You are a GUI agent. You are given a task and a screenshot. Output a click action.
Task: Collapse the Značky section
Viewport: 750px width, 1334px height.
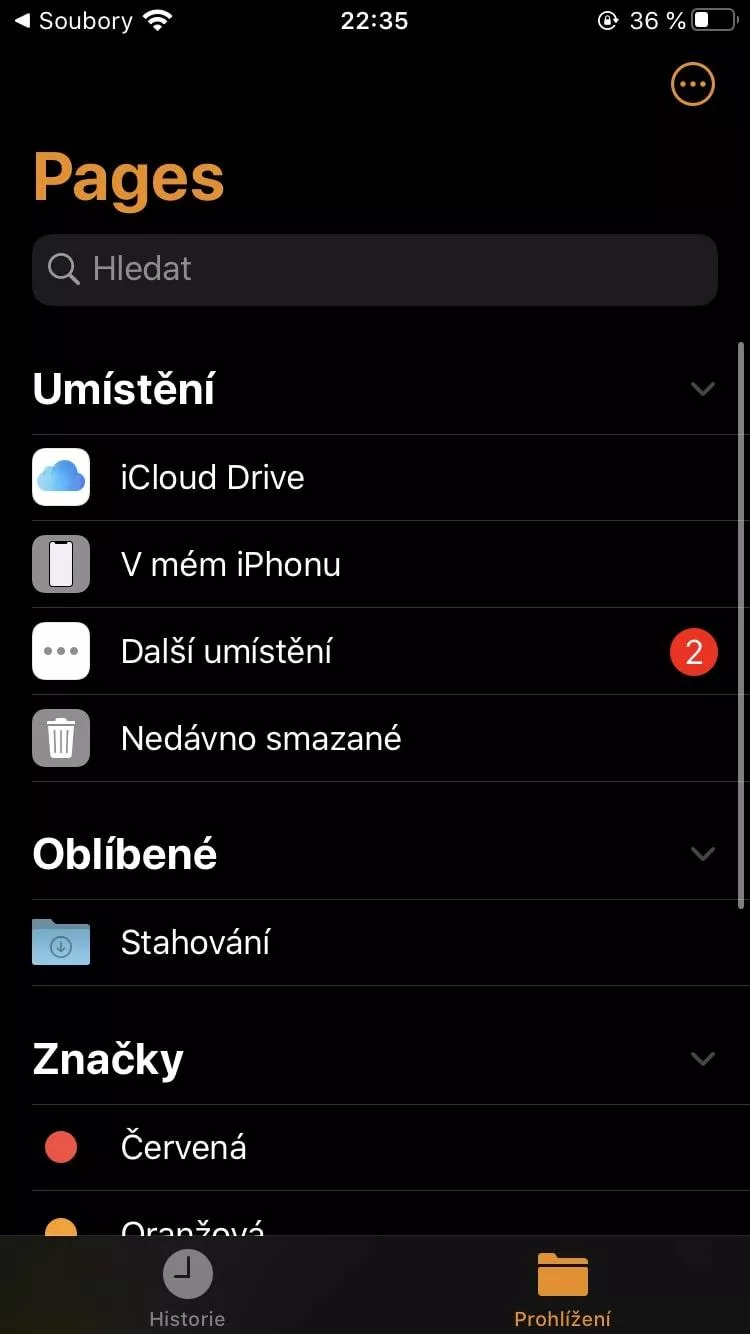coord(703,1059)
